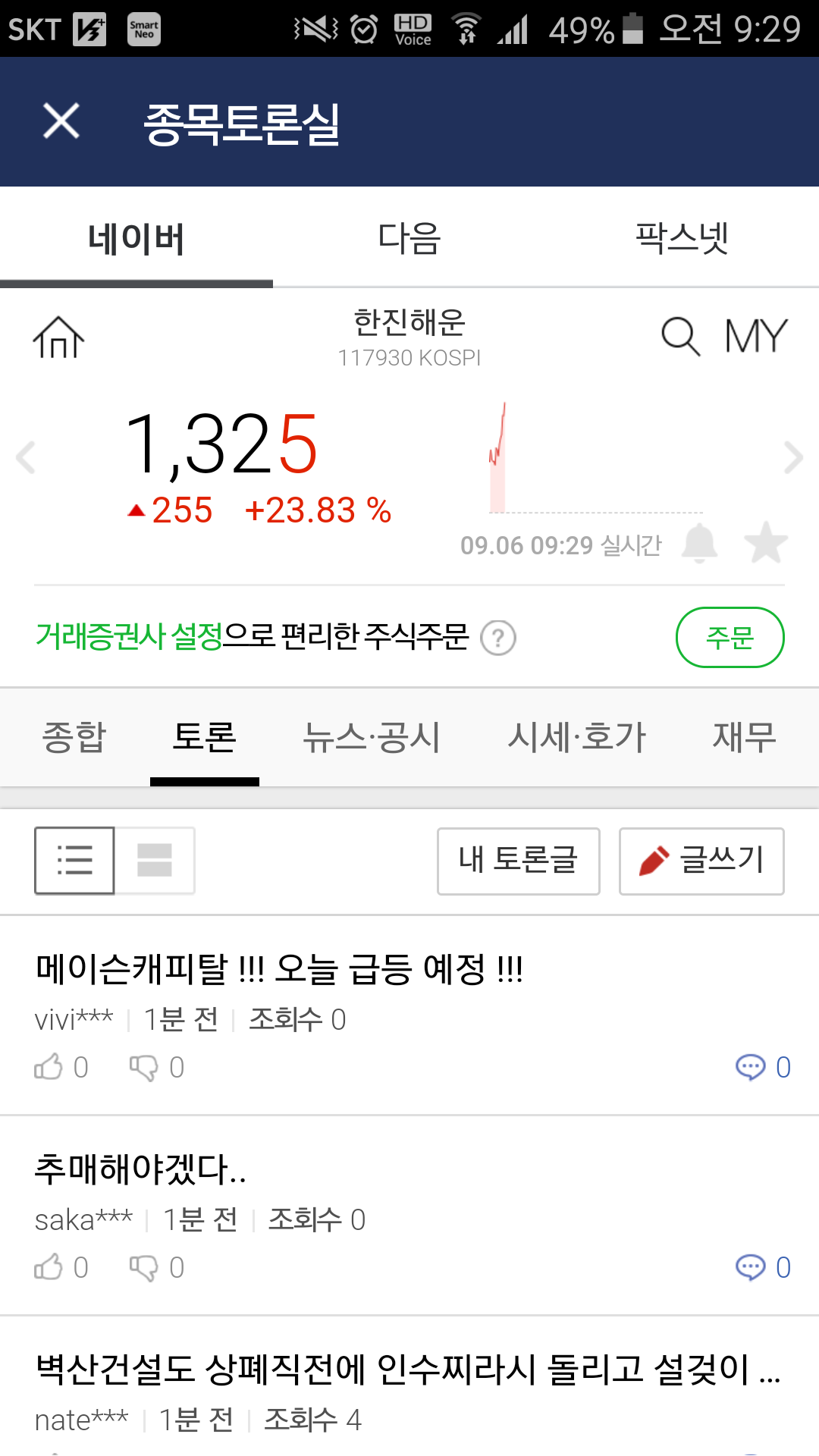
Task: Open help for 거래증권사 설정
Action: 498,638
